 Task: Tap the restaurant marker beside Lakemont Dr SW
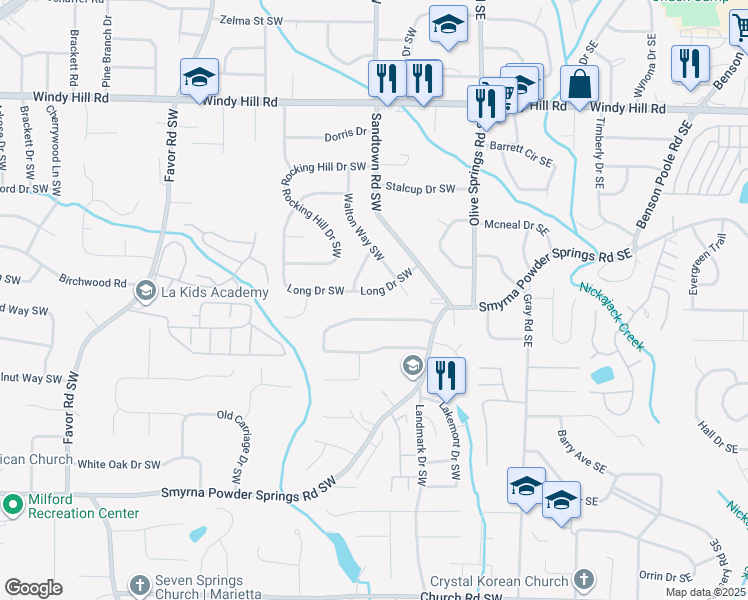click(446, 377)
